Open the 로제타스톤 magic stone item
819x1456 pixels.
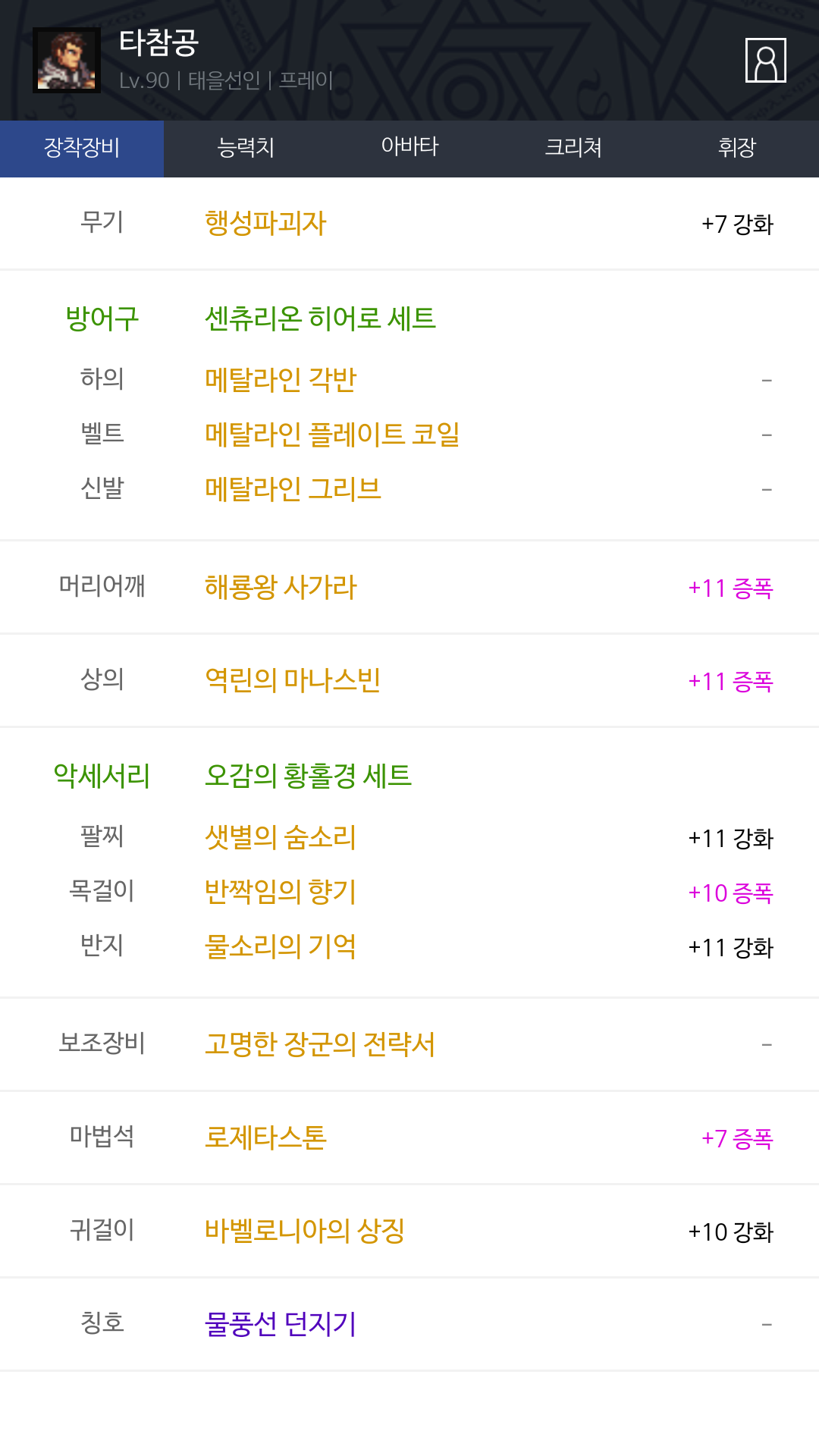coord(265,1137)
